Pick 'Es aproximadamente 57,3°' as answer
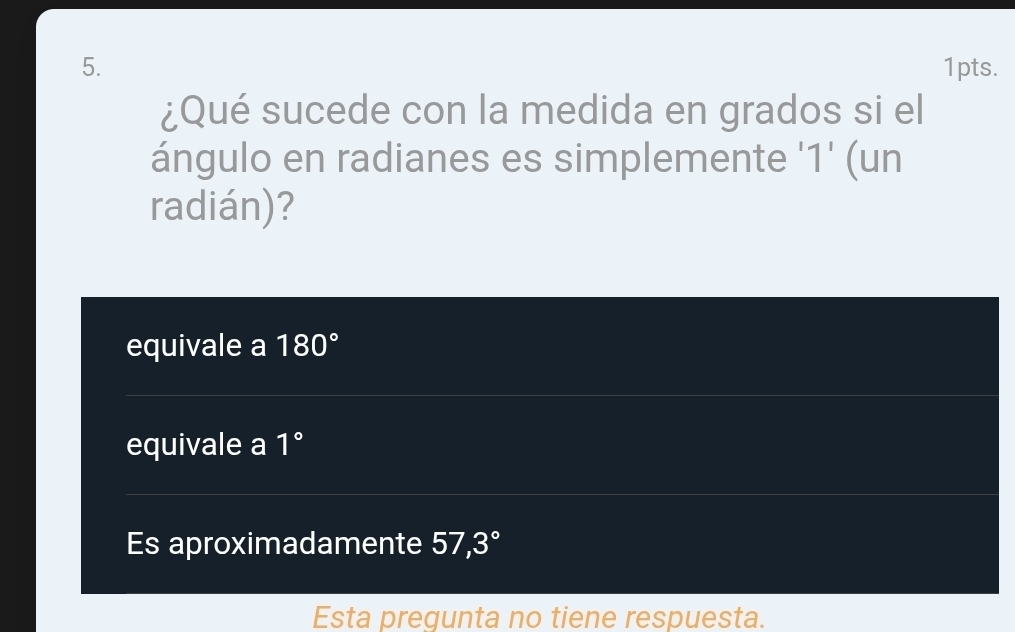The width and height of the screenshot is (1015, 632). coord(312,544)
